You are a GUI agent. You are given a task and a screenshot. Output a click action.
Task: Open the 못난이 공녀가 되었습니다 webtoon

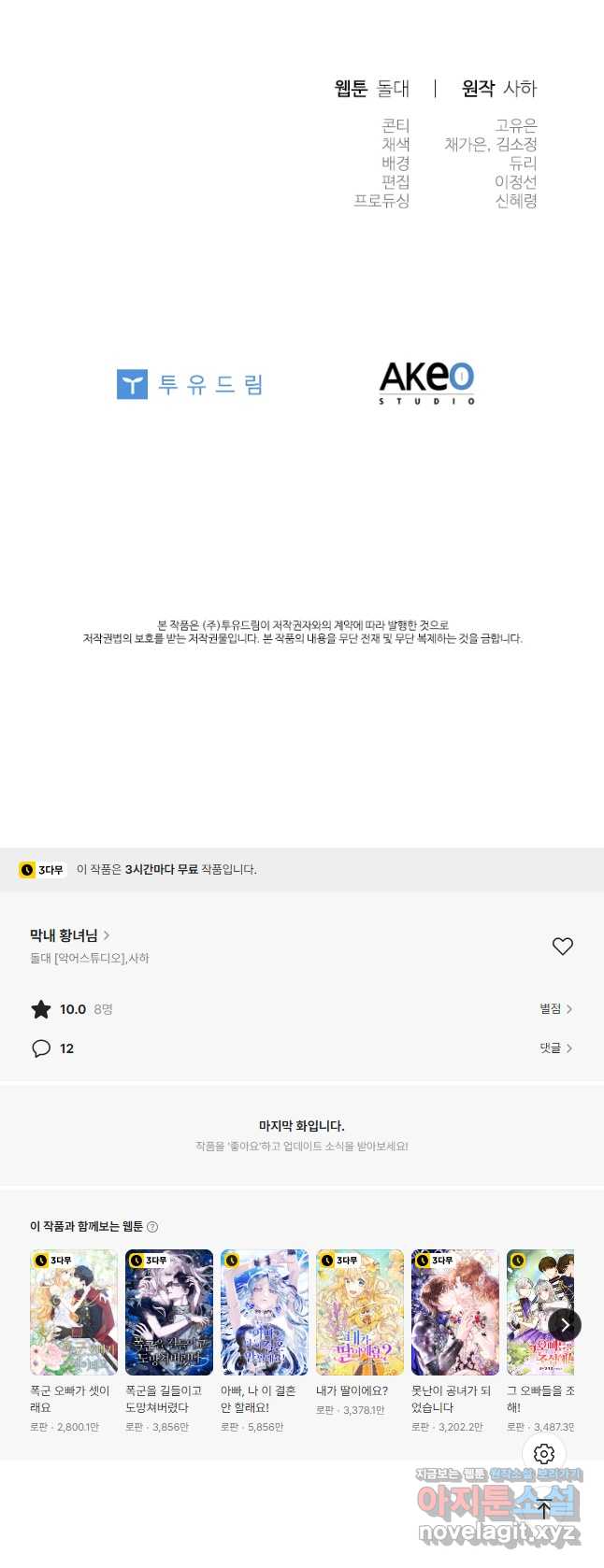coord(455,1312)
